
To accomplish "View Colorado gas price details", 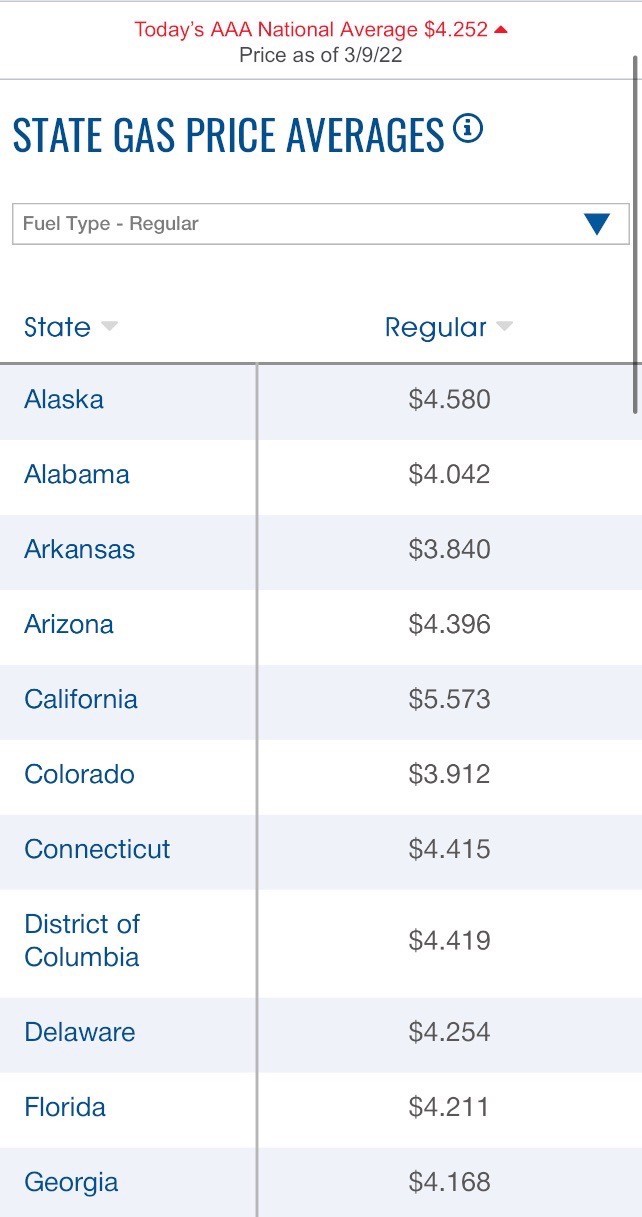I will coord(79,774).
